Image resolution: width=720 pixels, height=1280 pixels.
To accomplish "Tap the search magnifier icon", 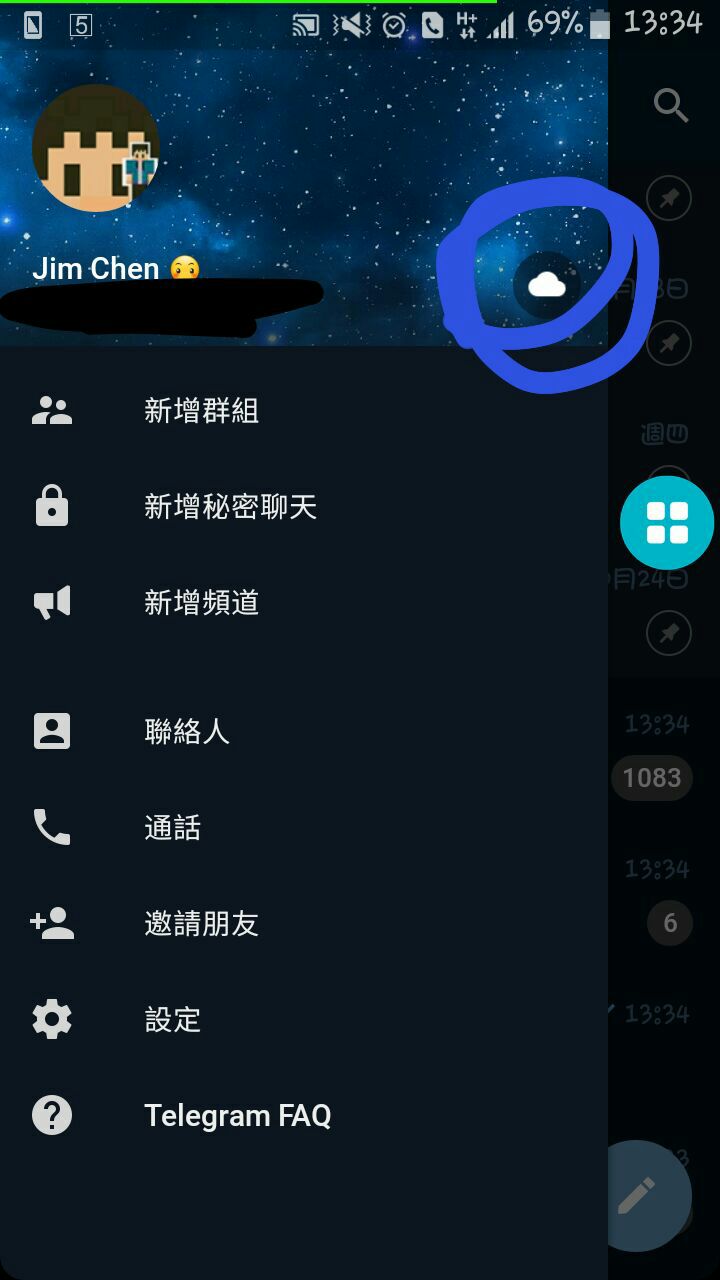I will click(670, 104).
